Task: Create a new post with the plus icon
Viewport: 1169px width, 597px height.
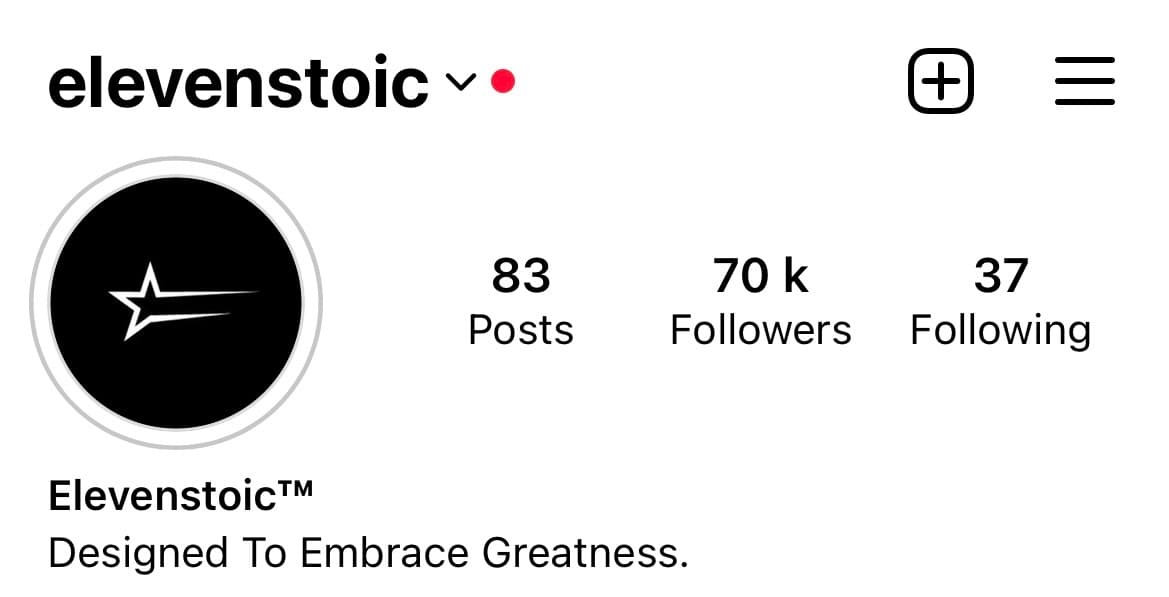Action: point(940,81)
